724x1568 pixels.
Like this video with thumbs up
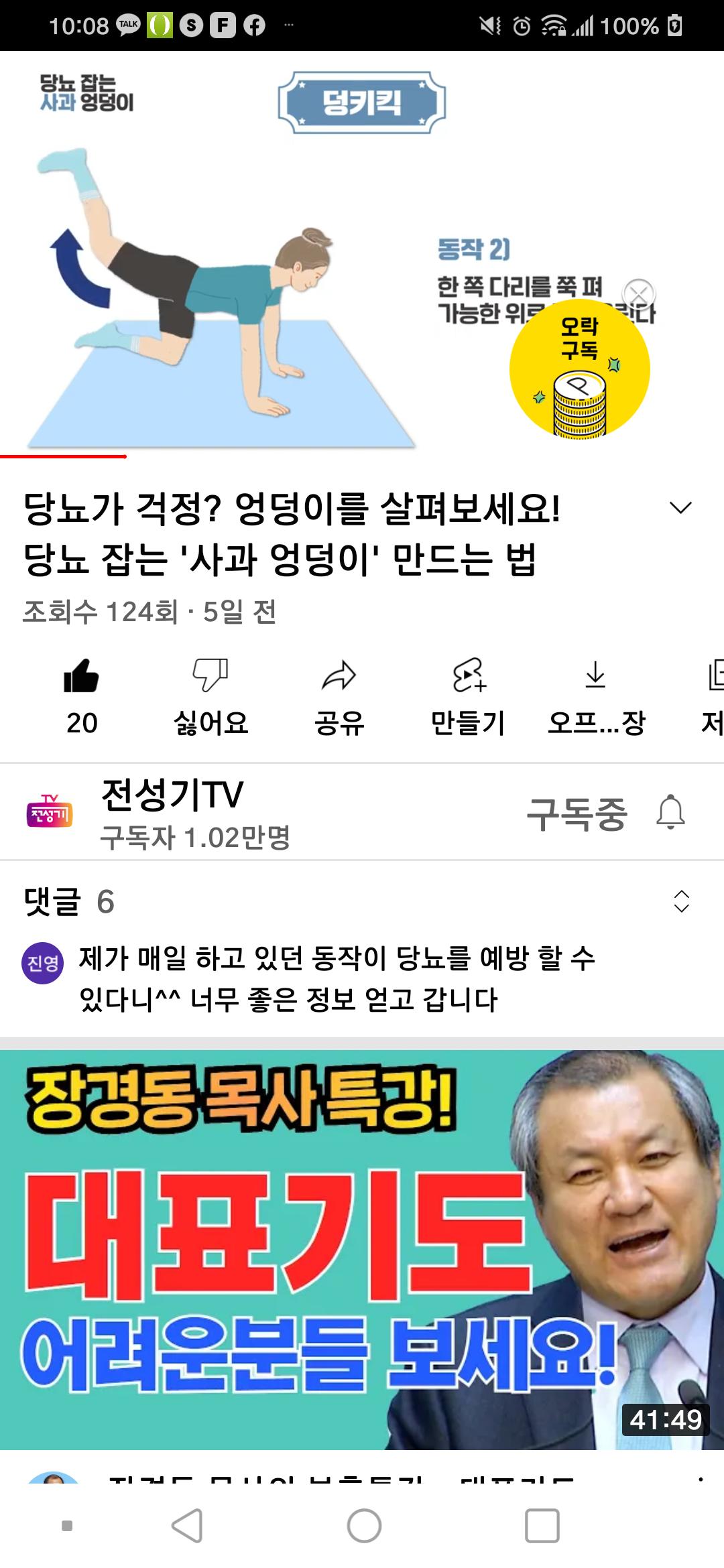[x=81, y=696]
